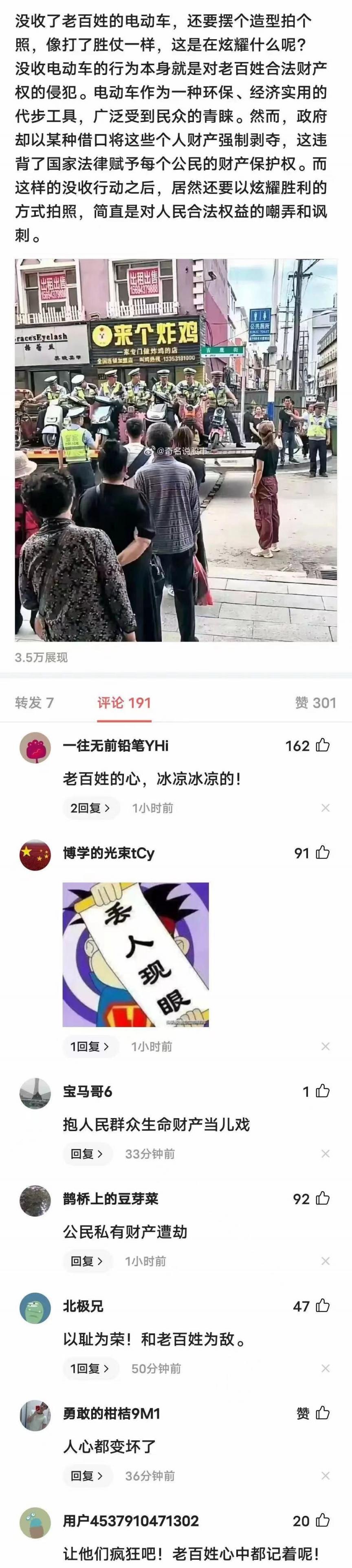Image resolution: width=352 pixels, height=1568 pixels.
Task: Reply to 宝马哥6's comment
Action: [x=87, y=1154]
